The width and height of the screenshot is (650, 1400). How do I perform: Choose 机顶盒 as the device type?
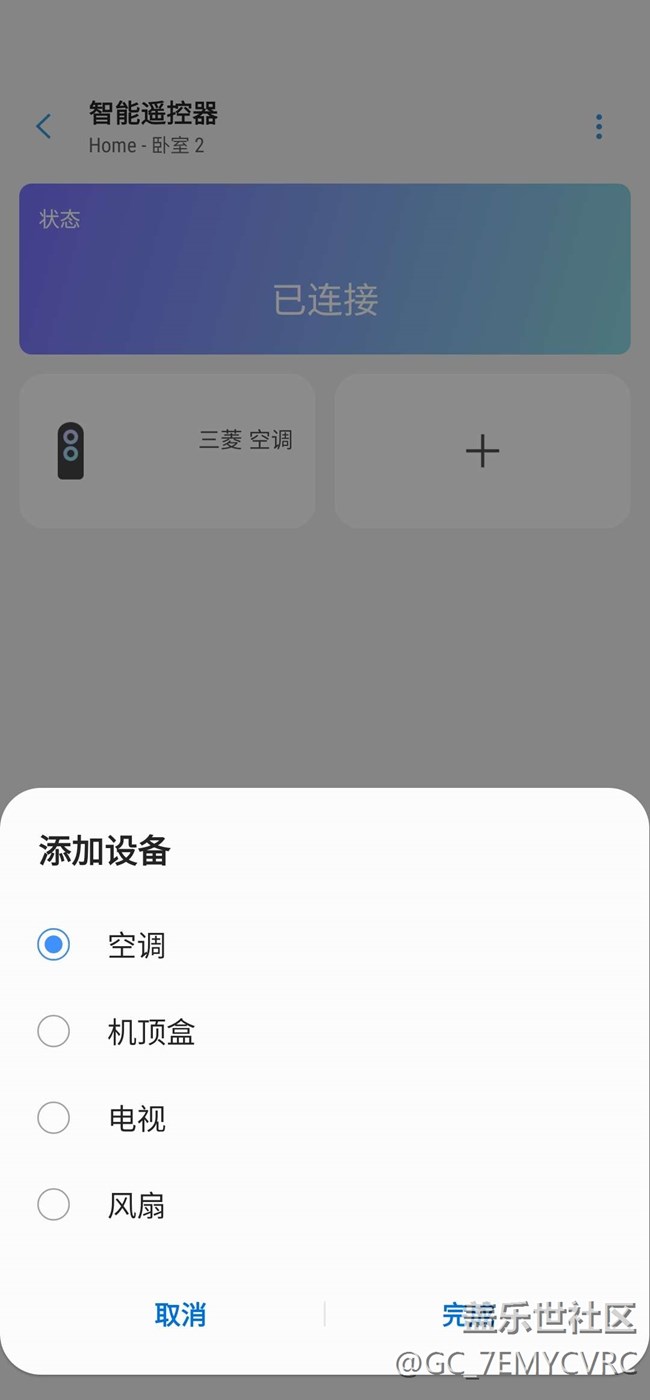point(54,1032)
